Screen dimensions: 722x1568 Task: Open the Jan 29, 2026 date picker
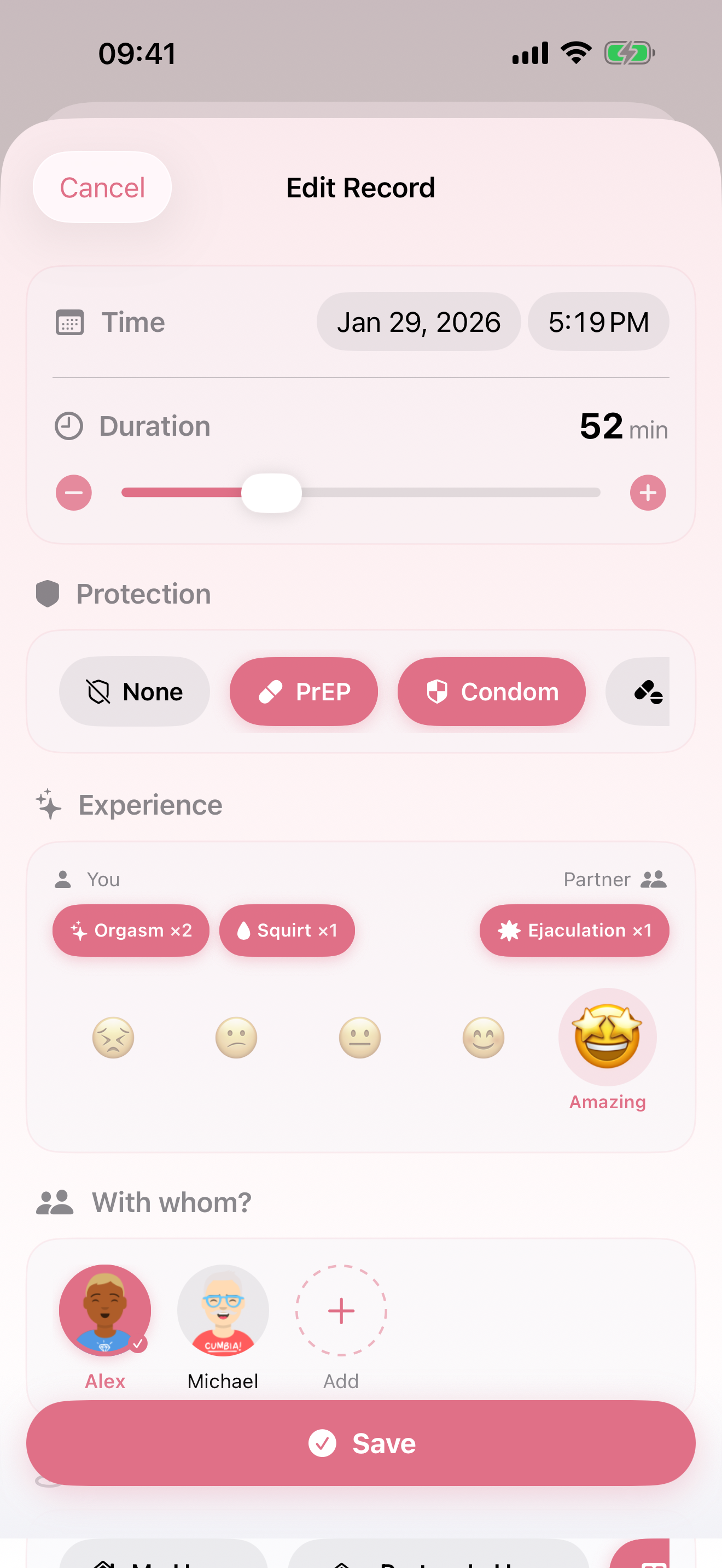point(418,322)
